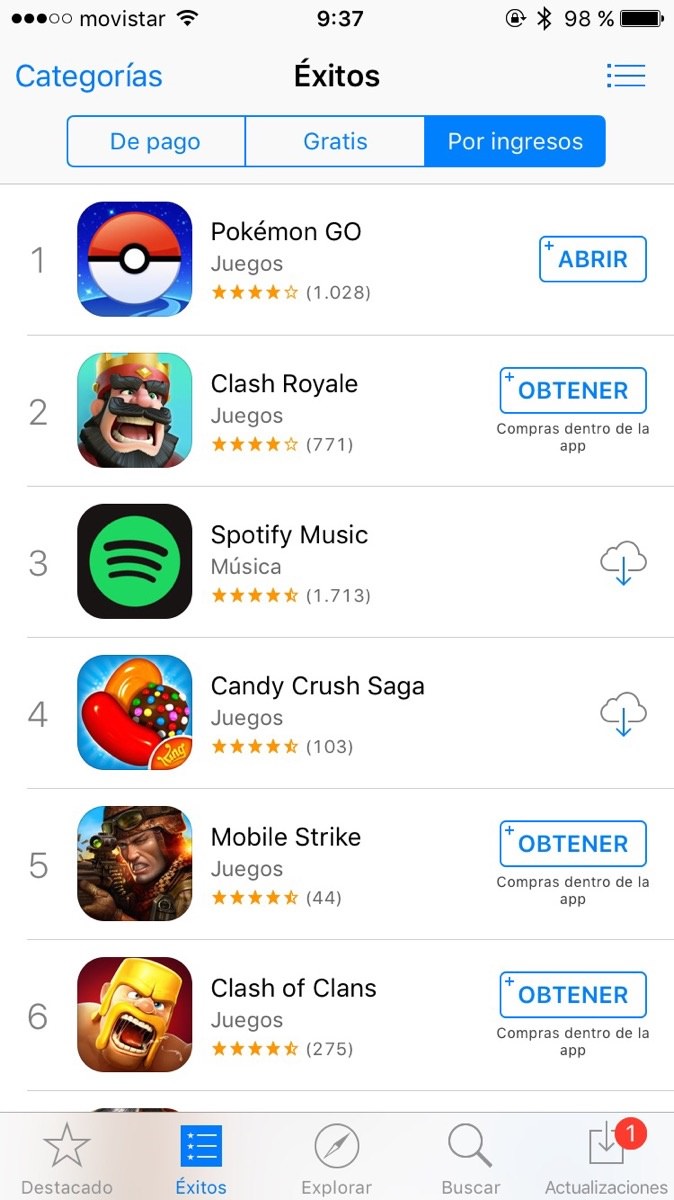Open the Buscar tab
Image resolution: width=674 pixels, height=1200 pixels.
tap(470, 1158)
